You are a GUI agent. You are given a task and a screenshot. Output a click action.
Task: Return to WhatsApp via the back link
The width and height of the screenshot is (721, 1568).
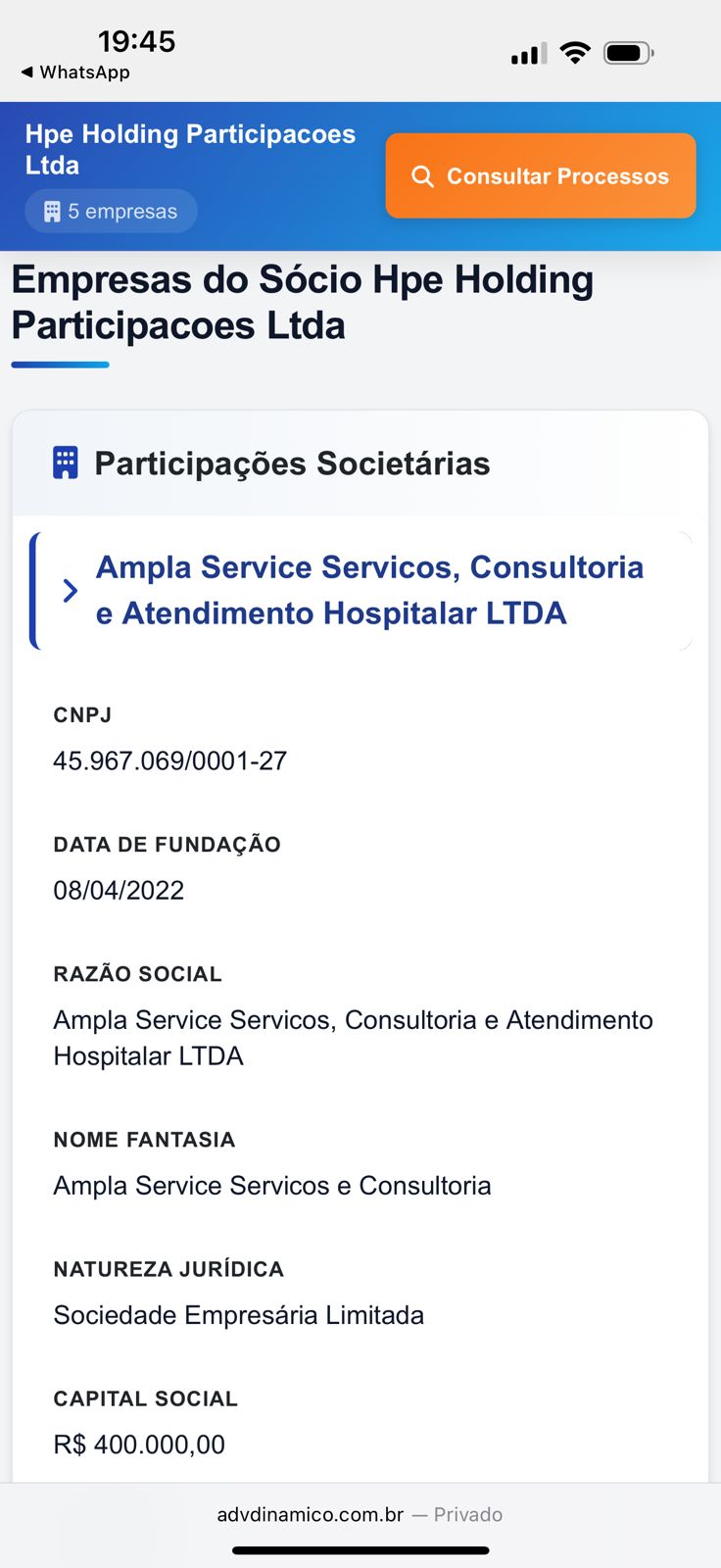[x=75, y=73]
